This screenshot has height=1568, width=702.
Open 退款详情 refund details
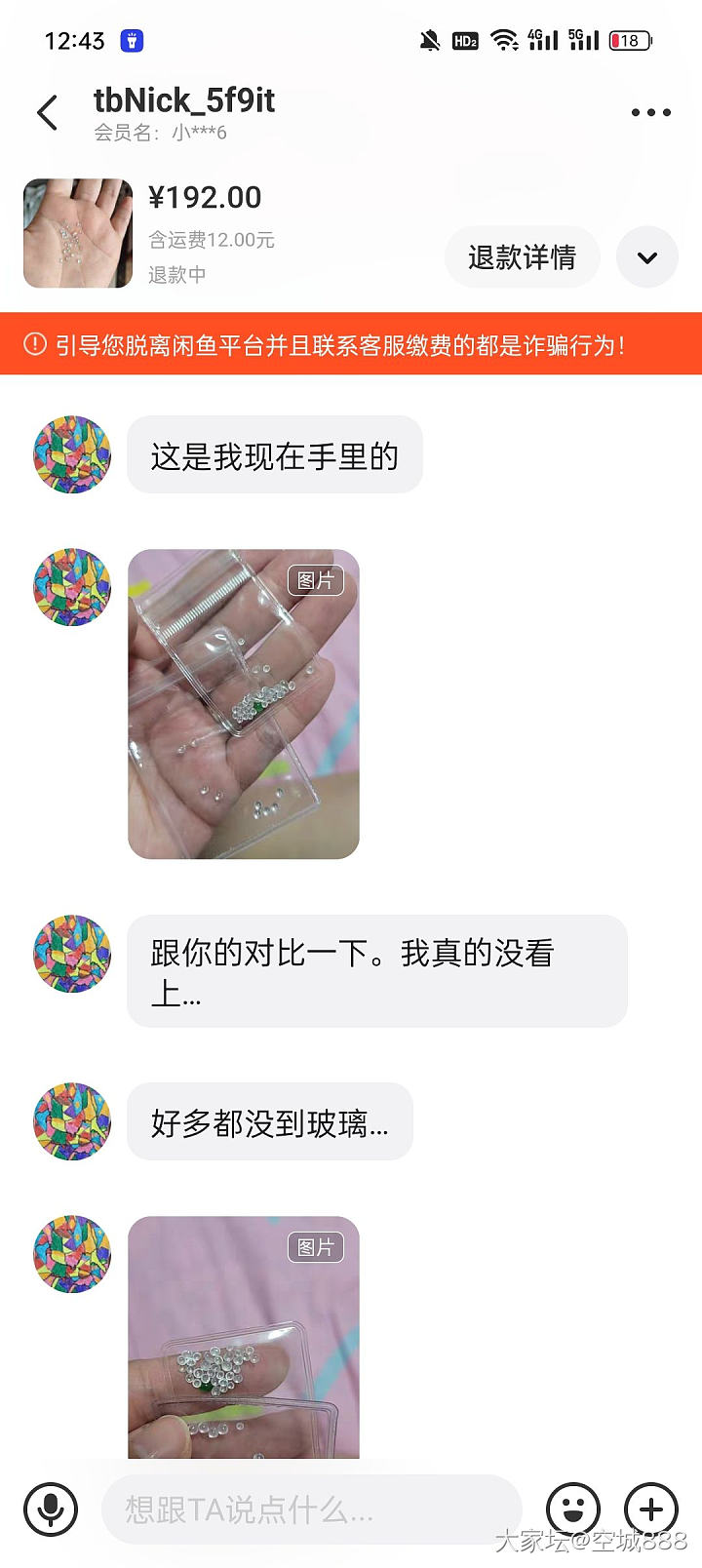coord(522,257)
